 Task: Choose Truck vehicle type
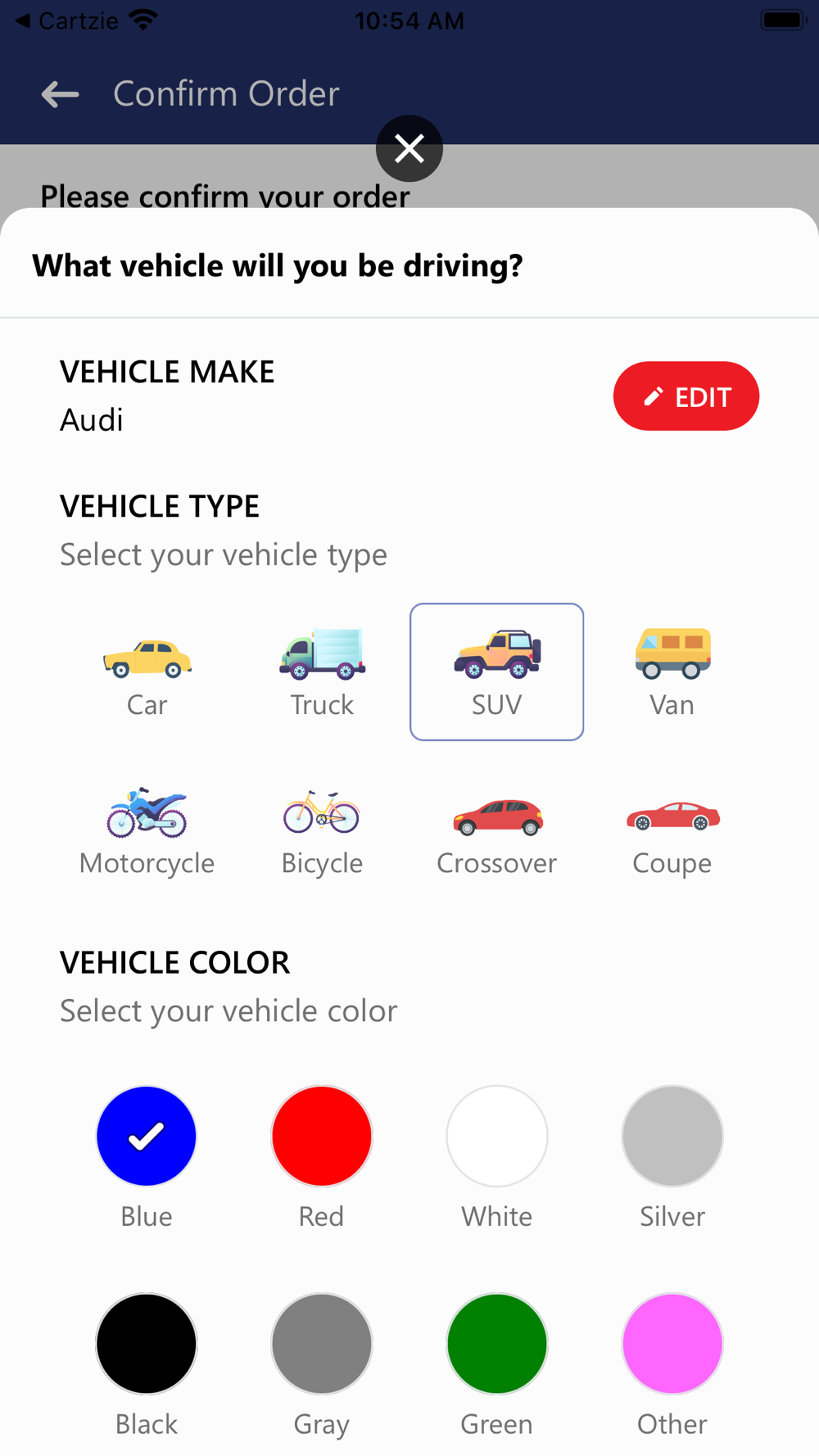(x=322, y=671)
